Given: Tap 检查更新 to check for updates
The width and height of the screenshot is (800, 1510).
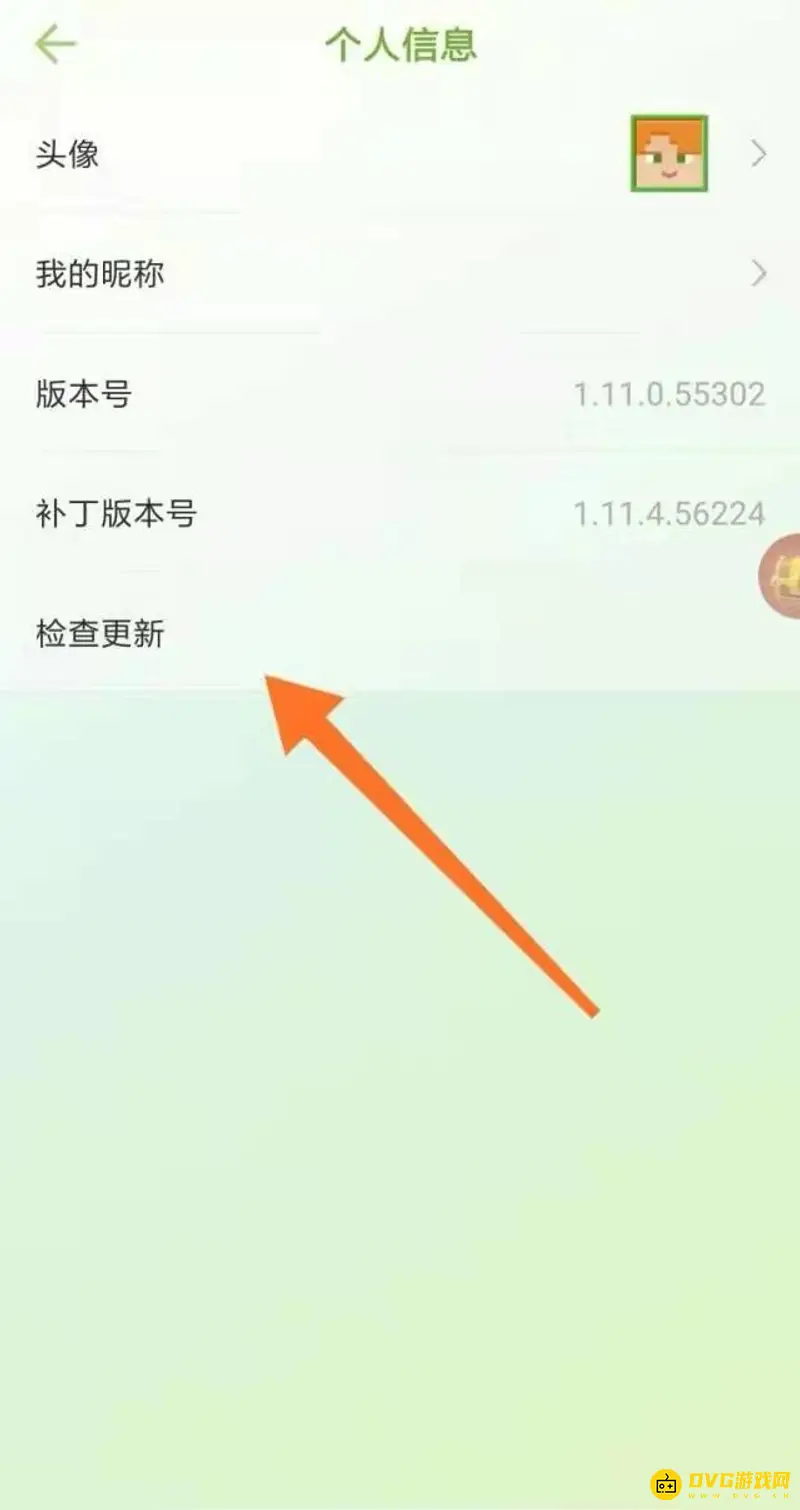Looking at the screenshot, I should (x=100, y=634).
